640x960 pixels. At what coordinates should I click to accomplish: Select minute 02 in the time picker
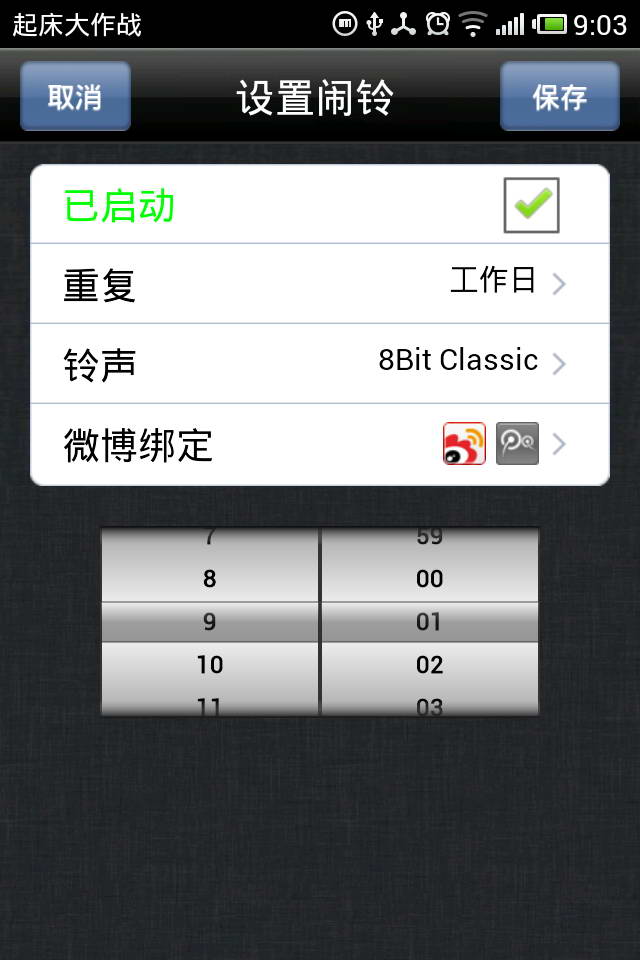[429, 665]
